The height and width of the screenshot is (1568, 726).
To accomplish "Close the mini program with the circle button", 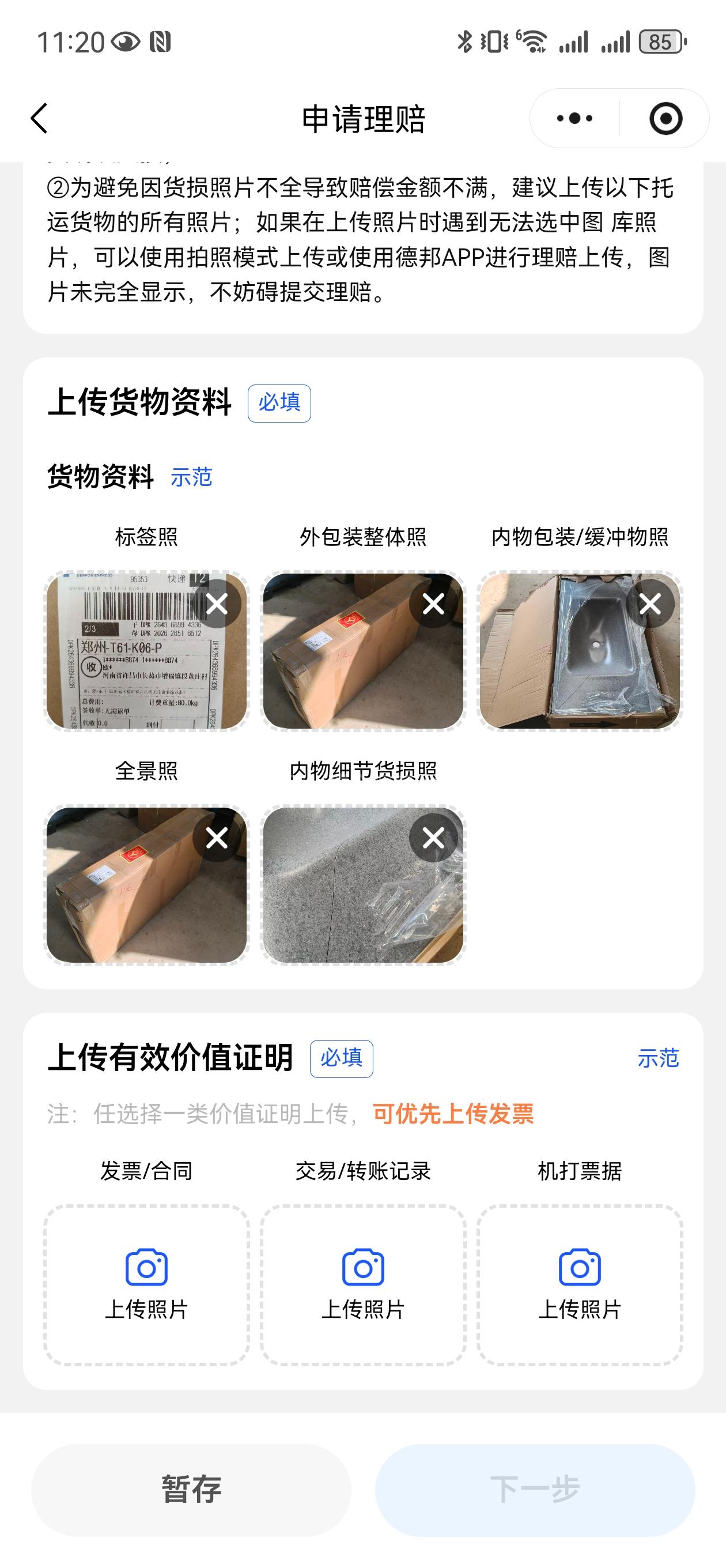I will coord(665,118).
